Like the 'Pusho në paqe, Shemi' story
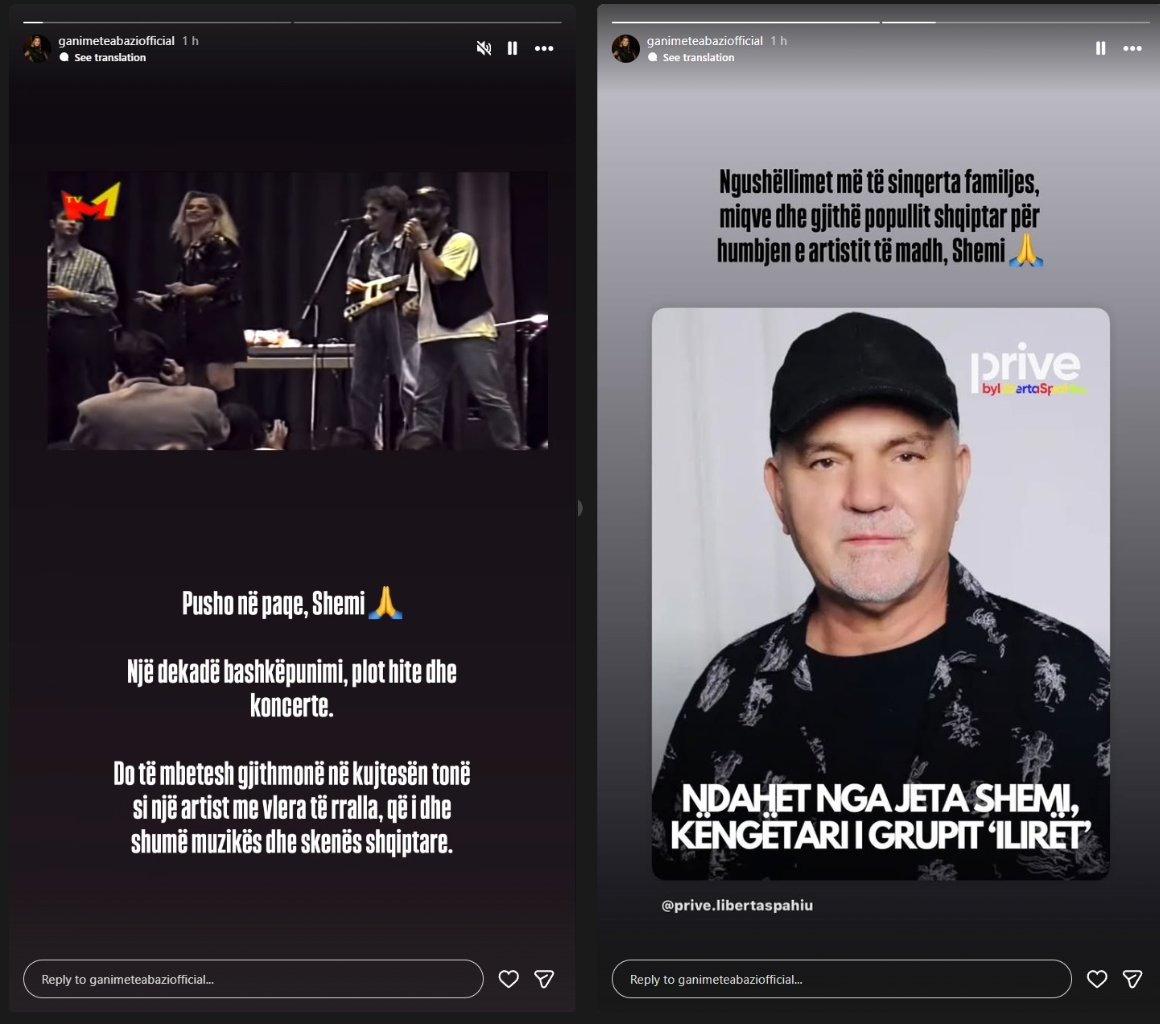This screenshot has width=1160, height=1024. [x=509, y=979]
